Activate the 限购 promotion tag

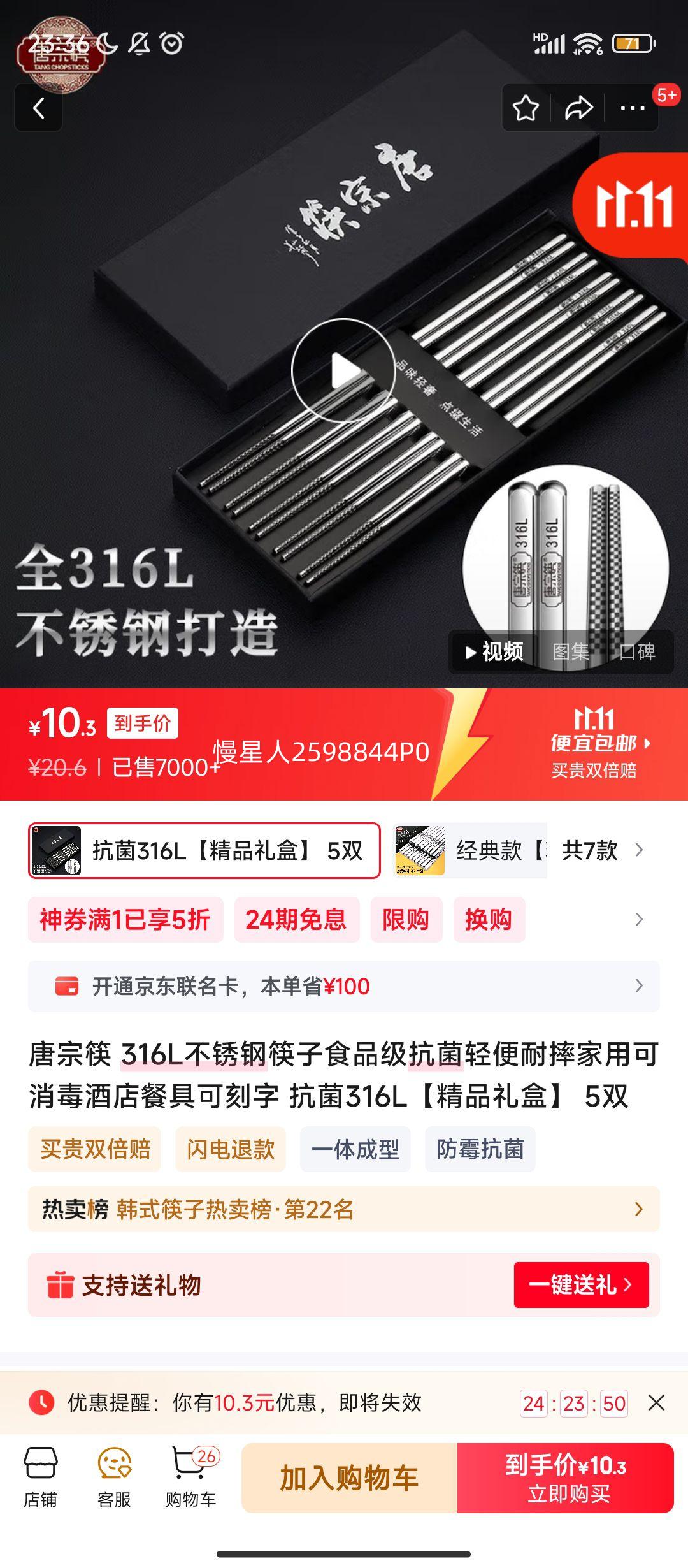pos(406,920)
